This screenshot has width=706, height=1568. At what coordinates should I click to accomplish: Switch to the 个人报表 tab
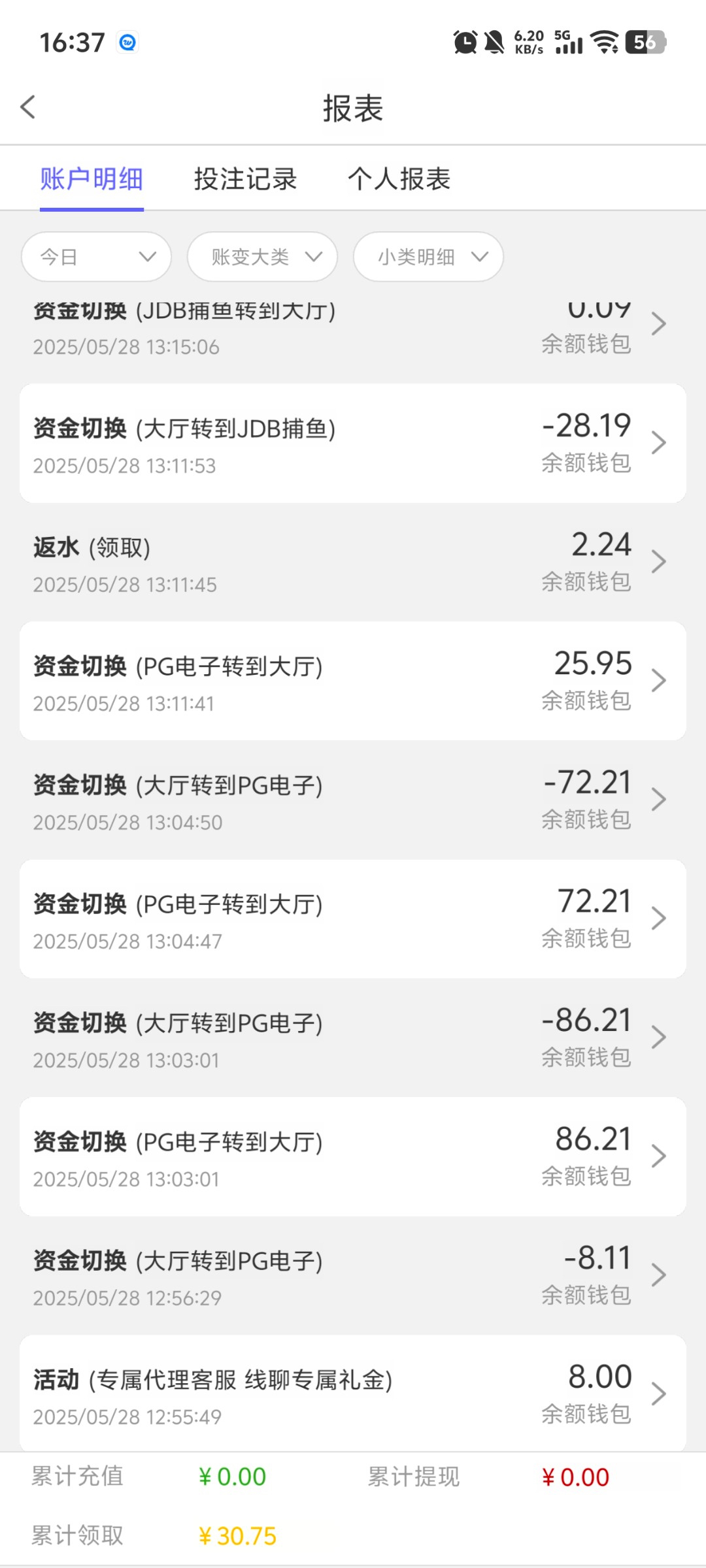(399, 179)
